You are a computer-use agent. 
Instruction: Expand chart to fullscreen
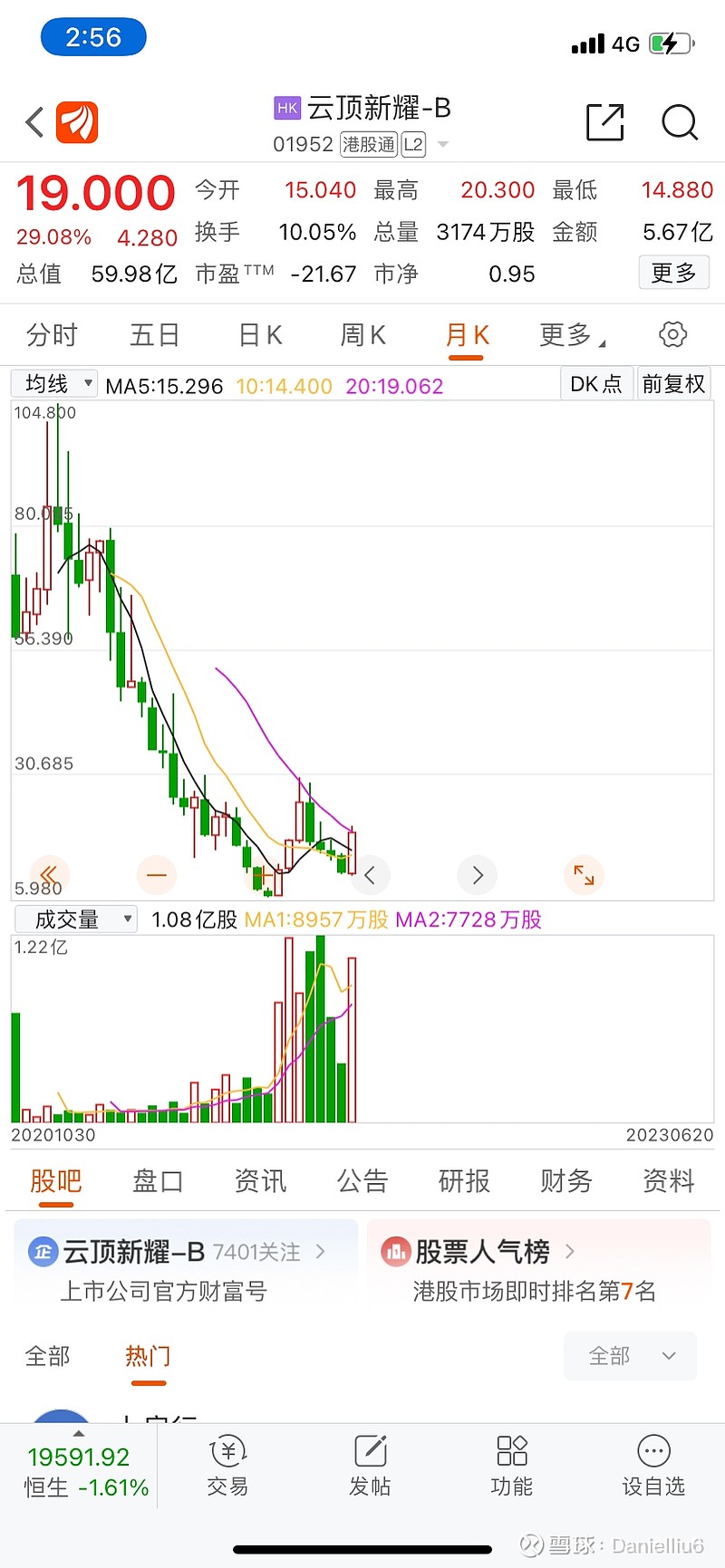[584, 875]
